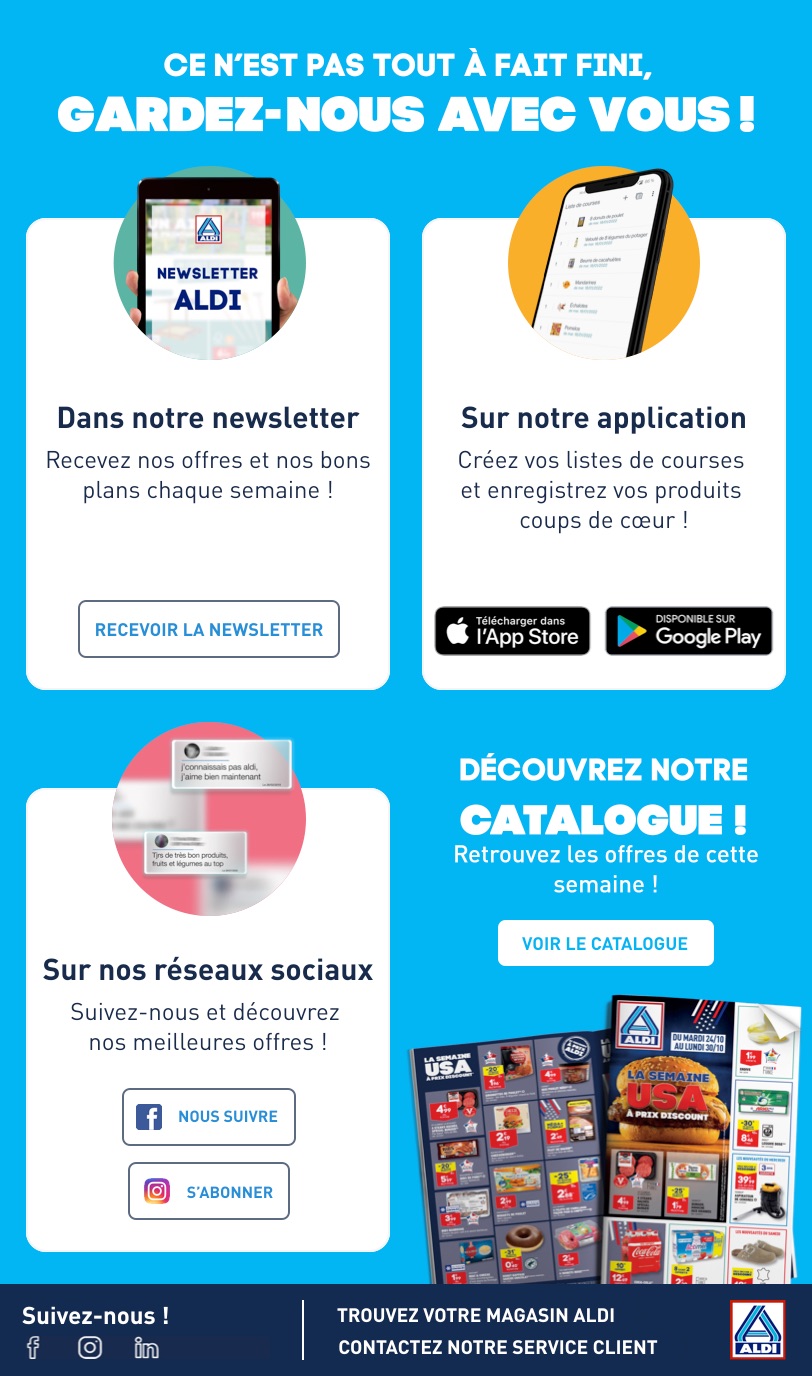Click the RECEVOIR LA NEWSLETTER button
The height and width of the screenshot is (1376, 812).
pyautogui.click(x=208, y=629)
